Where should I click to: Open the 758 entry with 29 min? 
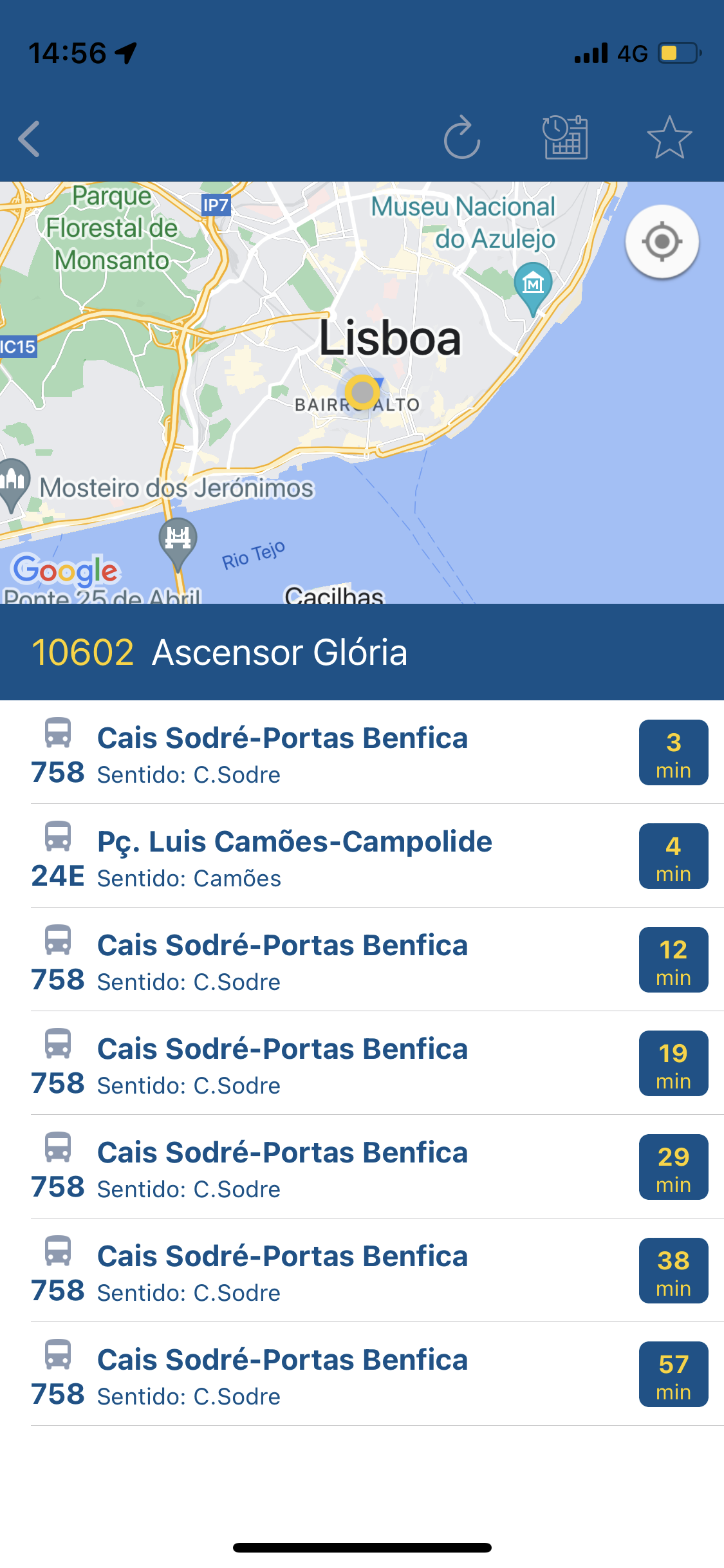(362, 1167)
